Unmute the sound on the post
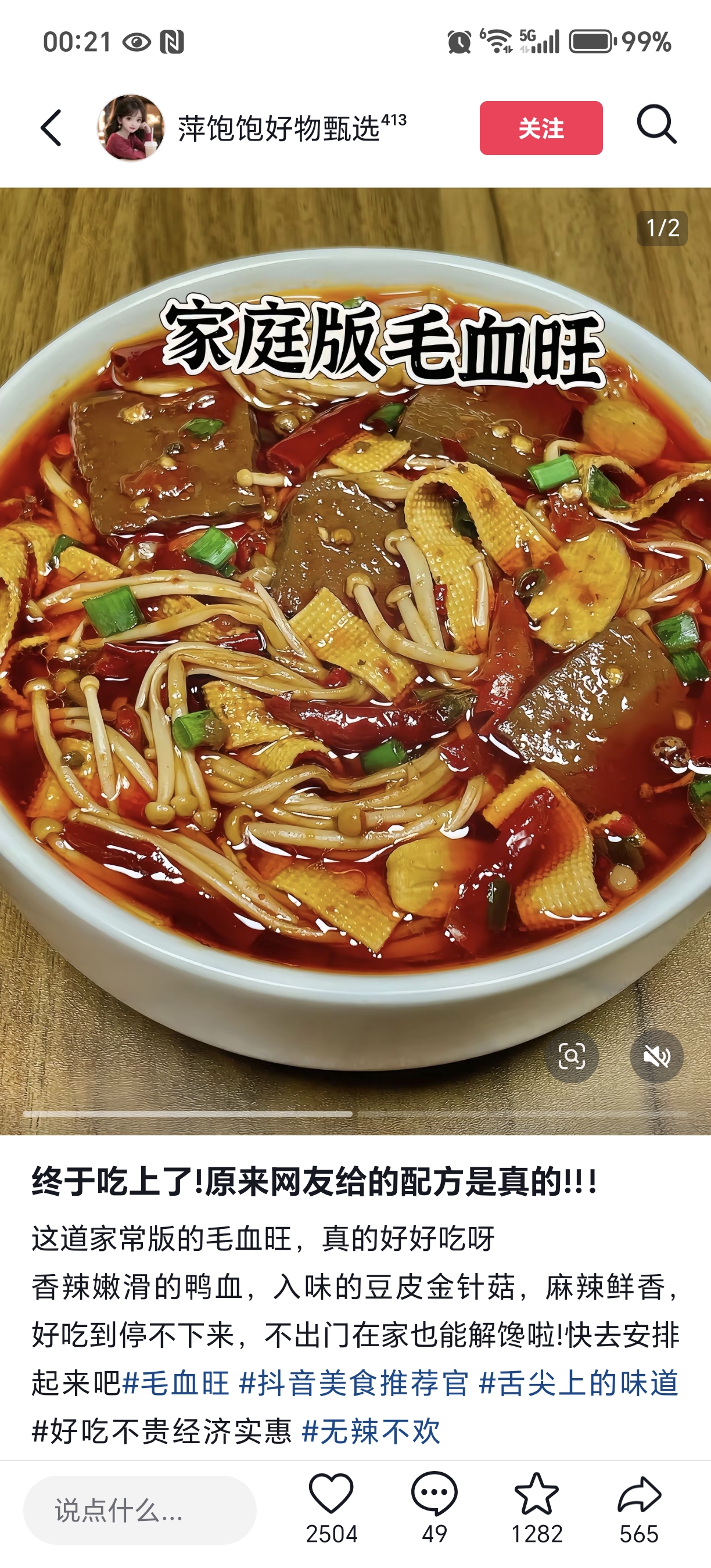This screenshot has height=1568, width=711. tap(656, 1056)
